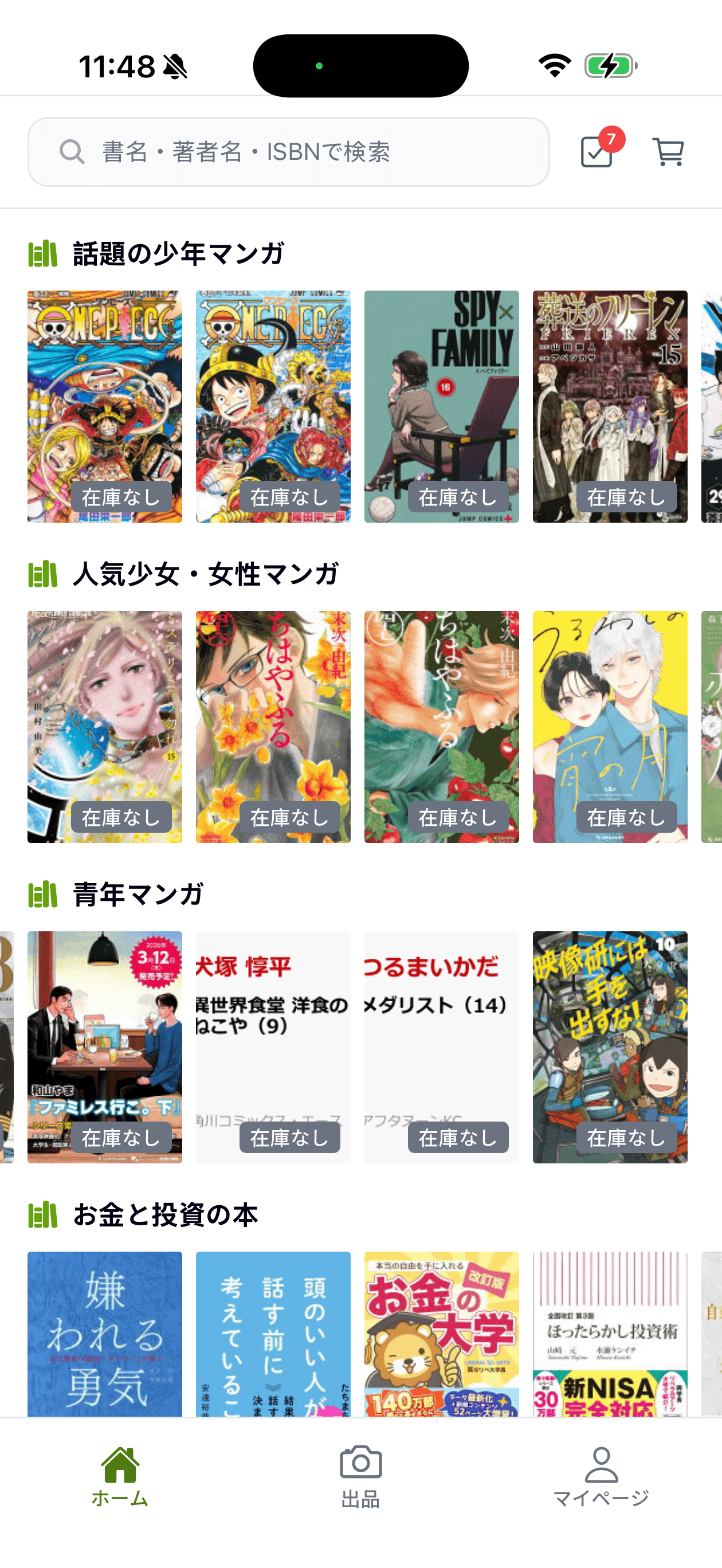Open メダリスト (14) book

pos(441,1046)
